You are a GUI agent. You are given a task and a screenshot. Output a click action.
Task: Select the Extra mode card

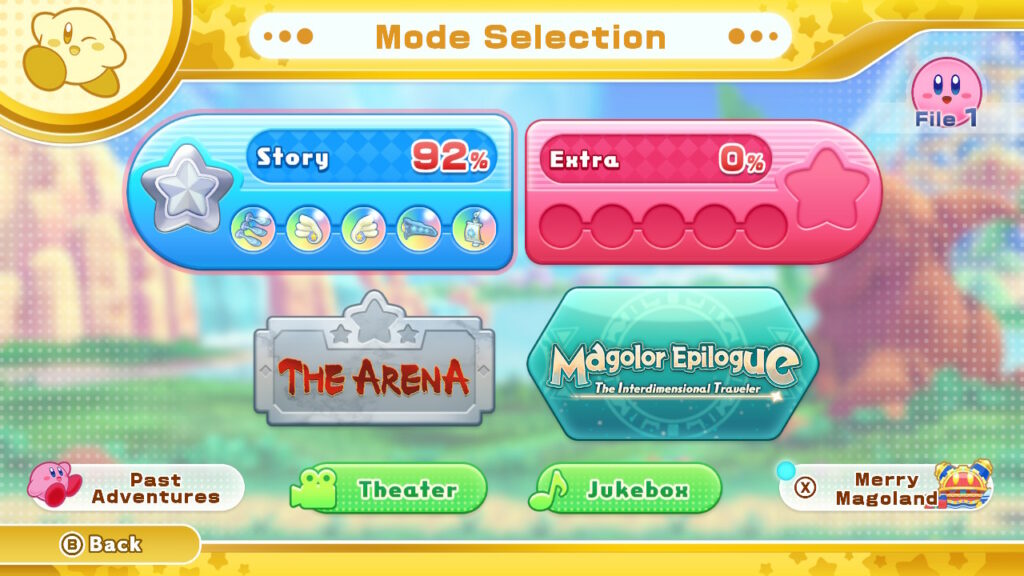[x=700, y=192]
